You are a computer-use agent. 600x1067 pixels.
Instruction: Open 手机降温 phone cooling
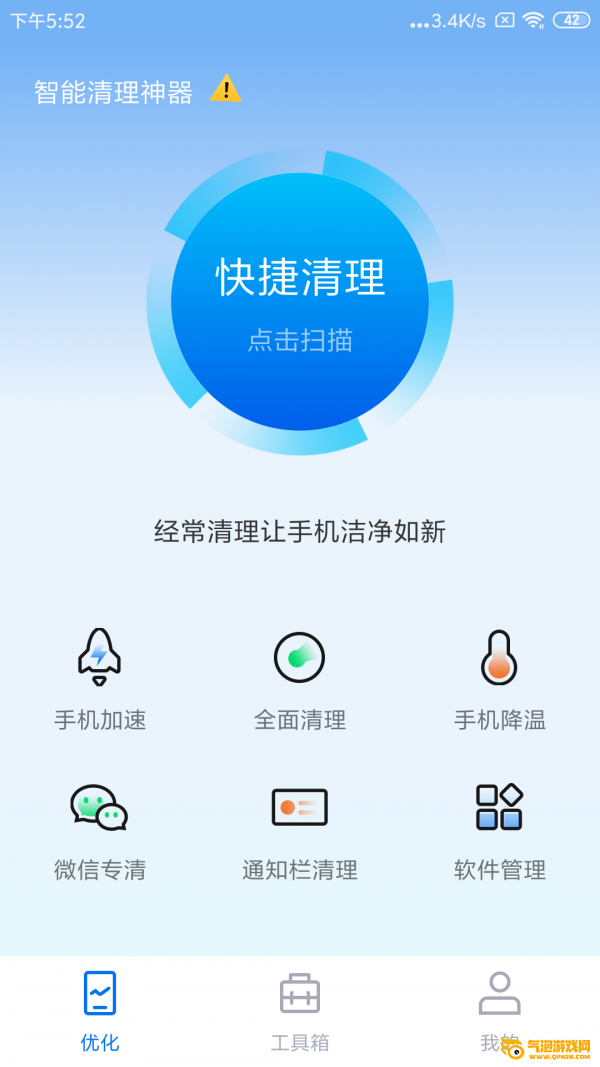pyautogui.click(x=500, y=679)
